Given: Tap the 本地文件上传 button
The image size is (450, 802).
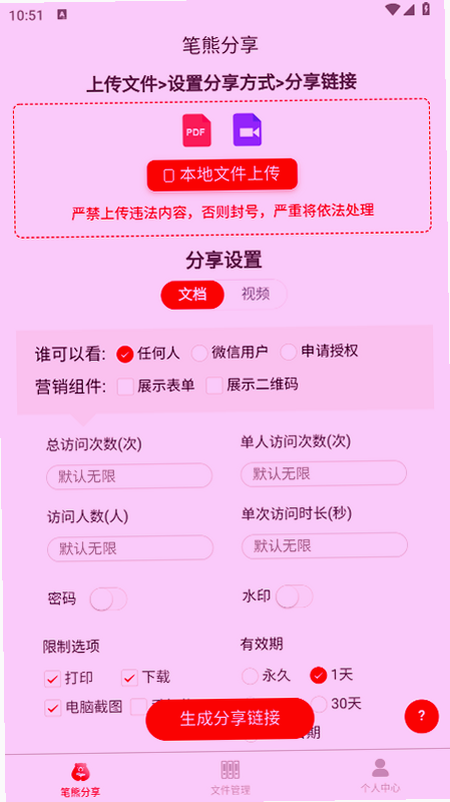Looking at the screenshot, I should [x=222, y=175].
